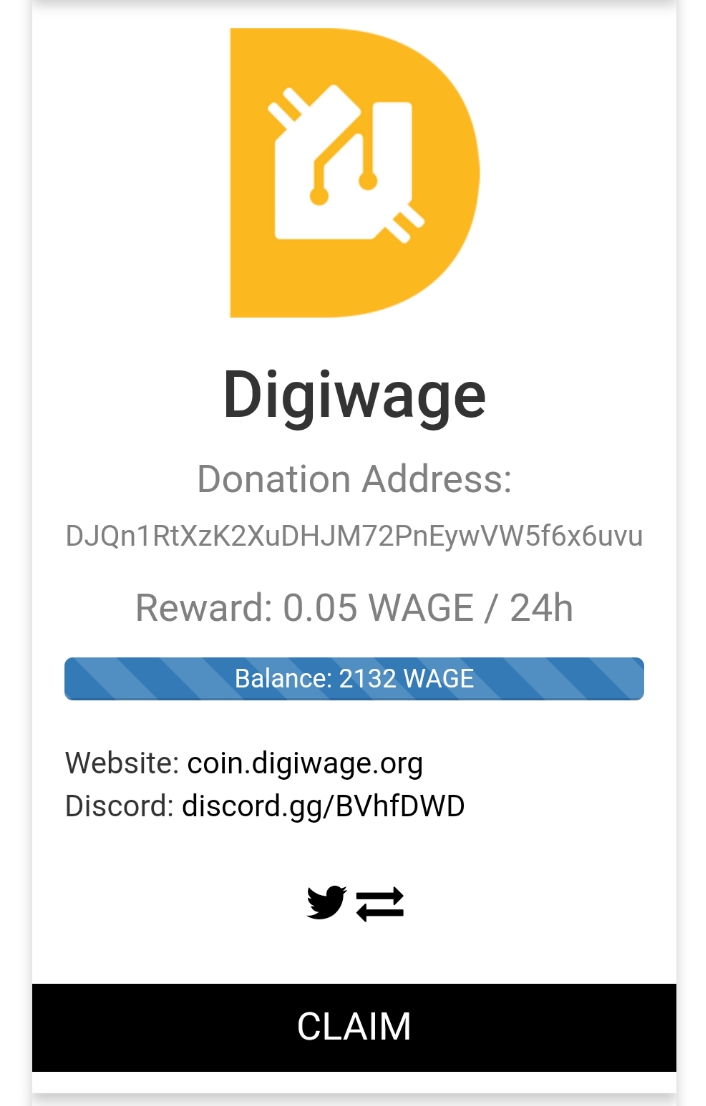Open the Digiwage Twitter page
The image size is (706, 1106).
[326, 903]
